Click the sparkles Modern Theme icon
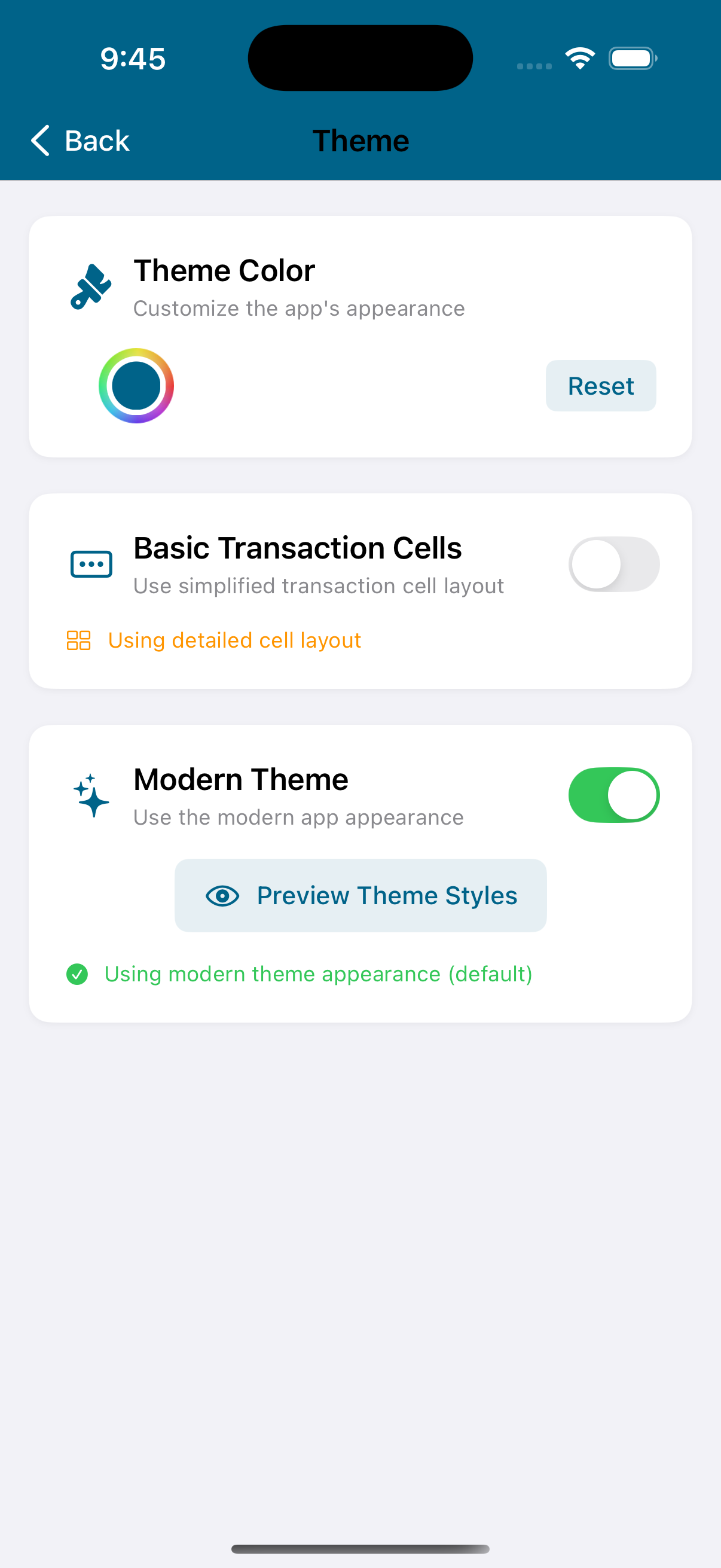Image resolution: width=721 pixels, height=1568 pixels. (90, 797)
